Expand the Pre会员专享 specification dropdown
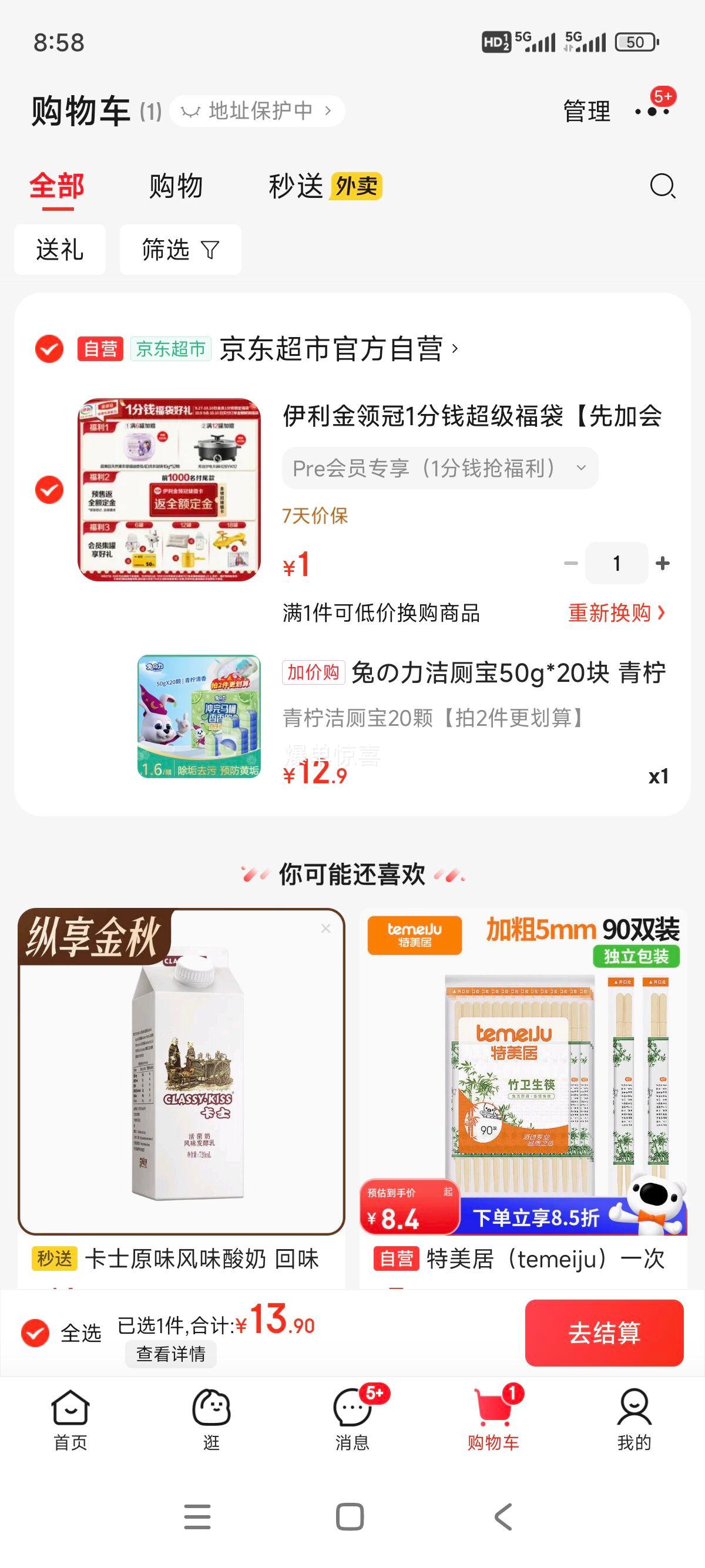 coord(439,468)
